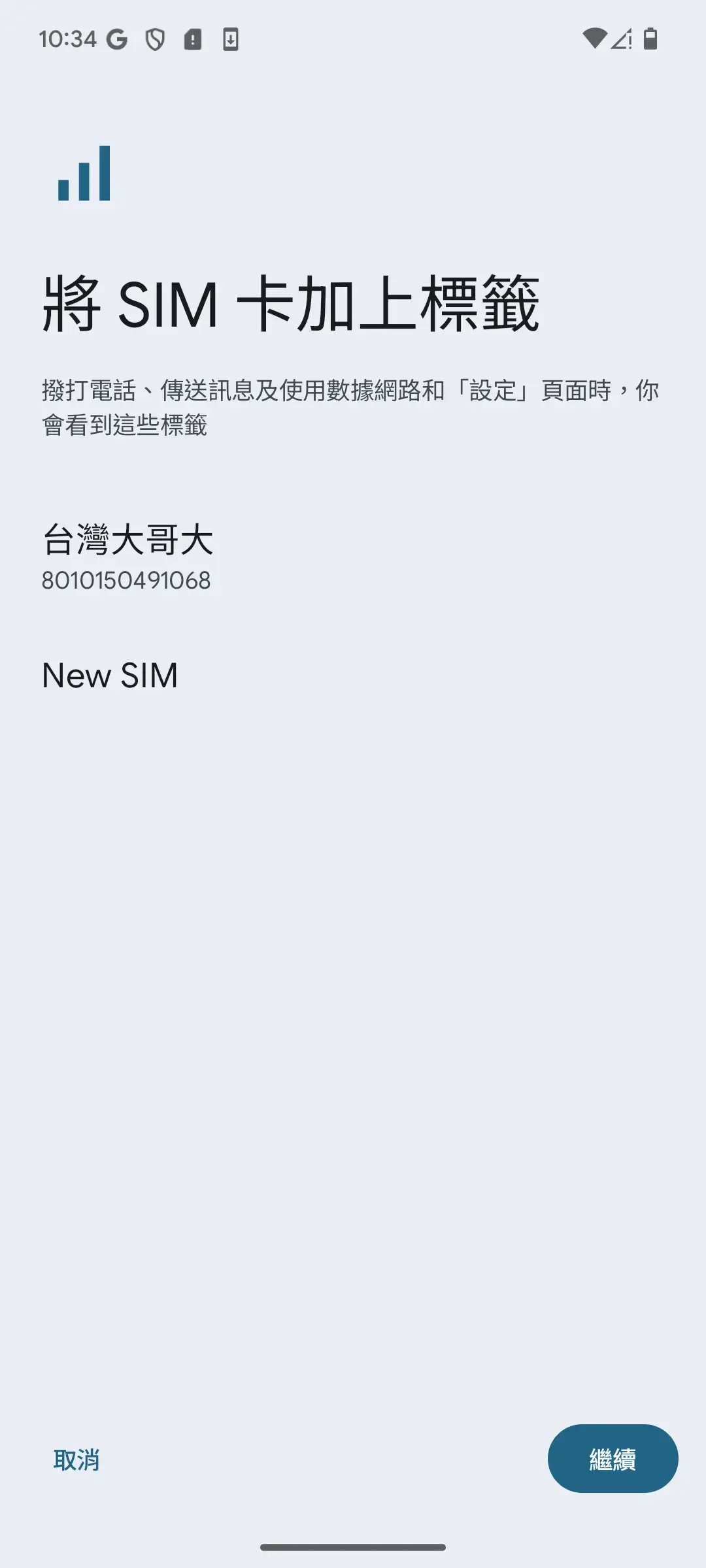Viewport: 706px width, 1568px height.
Task: Click the system update download status icon
Action: coord(230,40)
